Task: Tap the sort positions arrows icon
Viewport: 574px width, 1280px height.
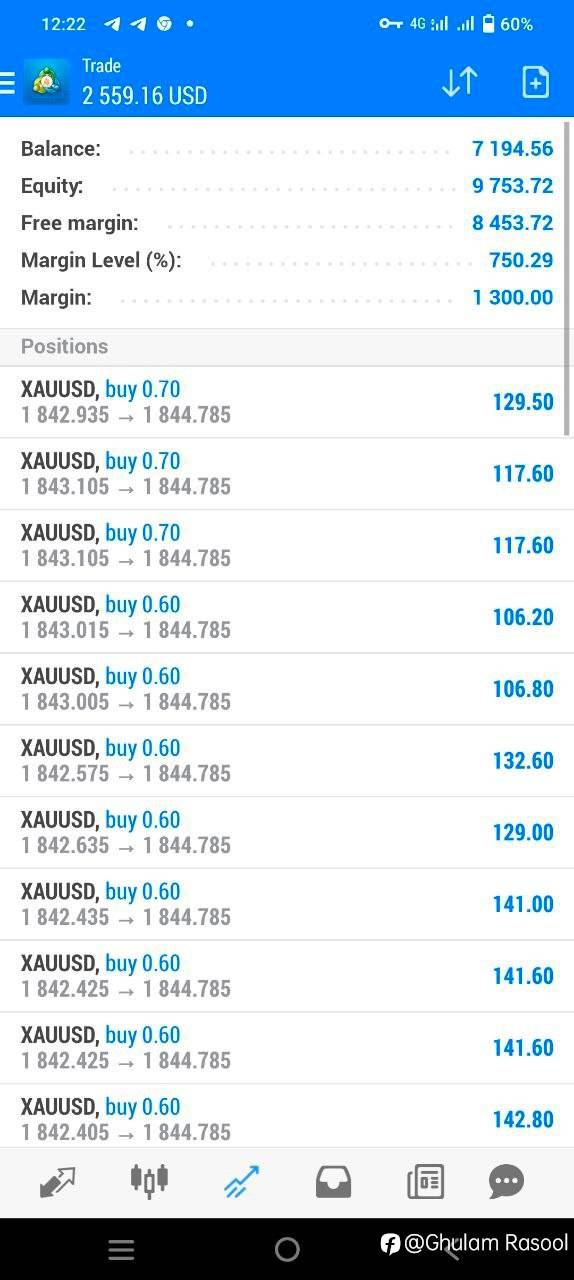Action: pyautogui.click(x=459, y=82)
